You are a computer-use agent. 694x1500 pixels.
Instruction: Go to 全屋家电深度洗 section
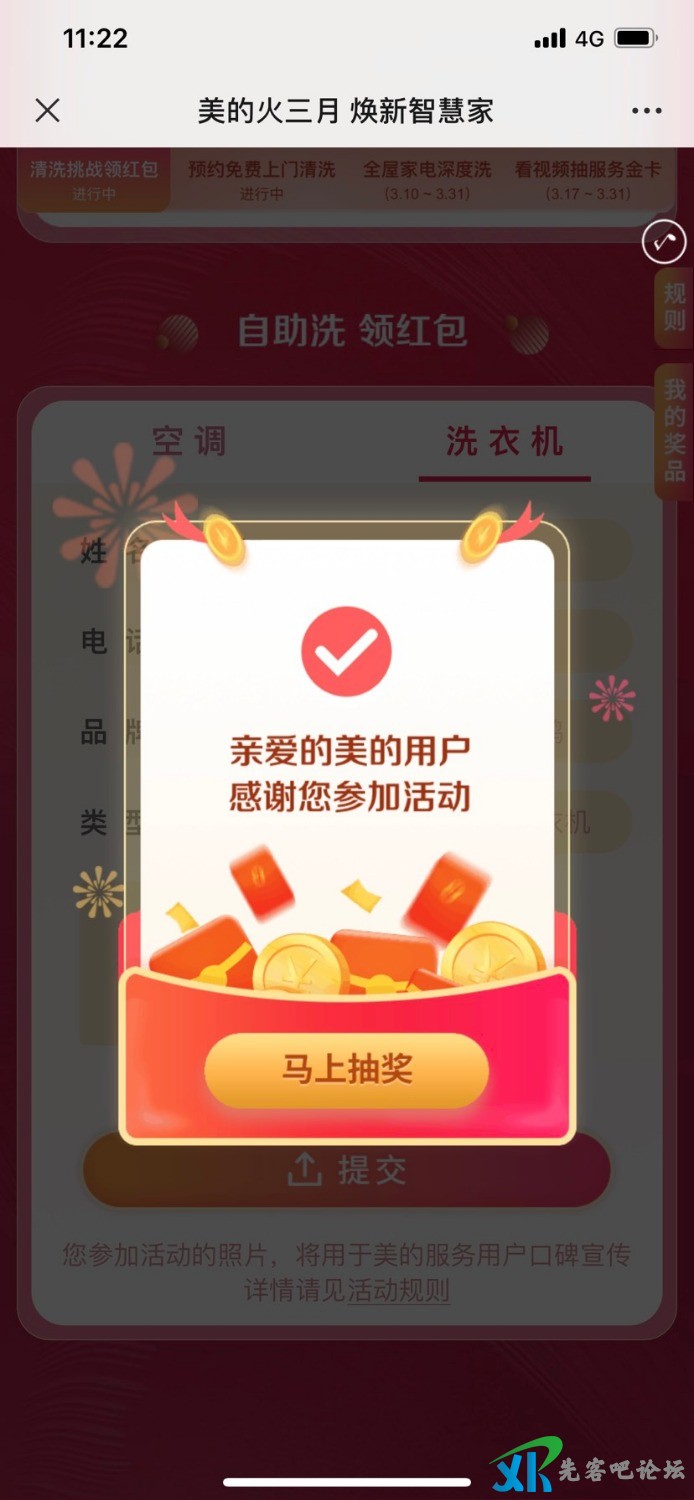[x=427, y=179]
